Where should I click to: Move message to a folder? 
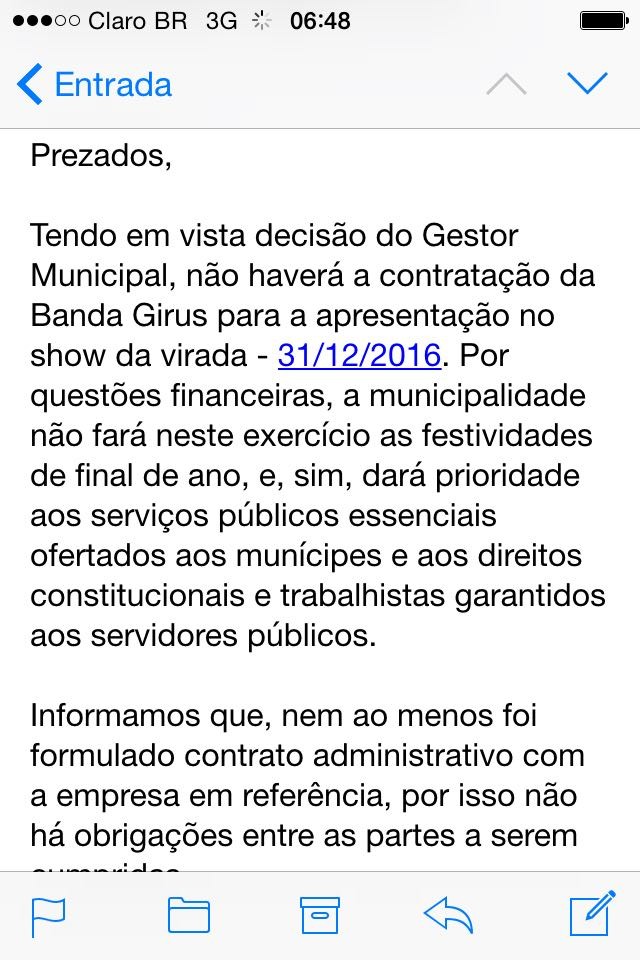click(188, 914)
